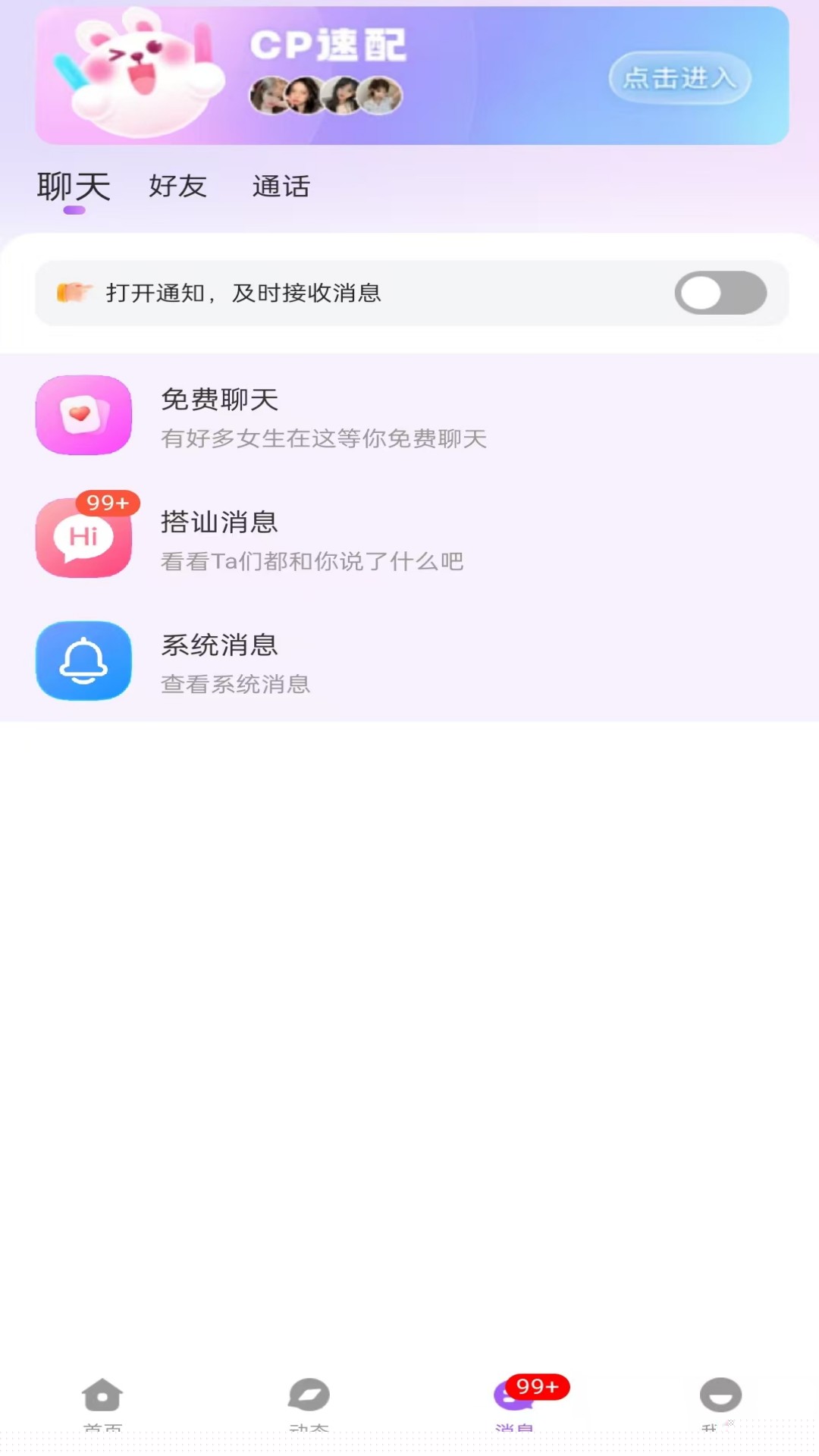Open 搭讪消息 greetings list
819x1456 pixels.
(409, 538)
